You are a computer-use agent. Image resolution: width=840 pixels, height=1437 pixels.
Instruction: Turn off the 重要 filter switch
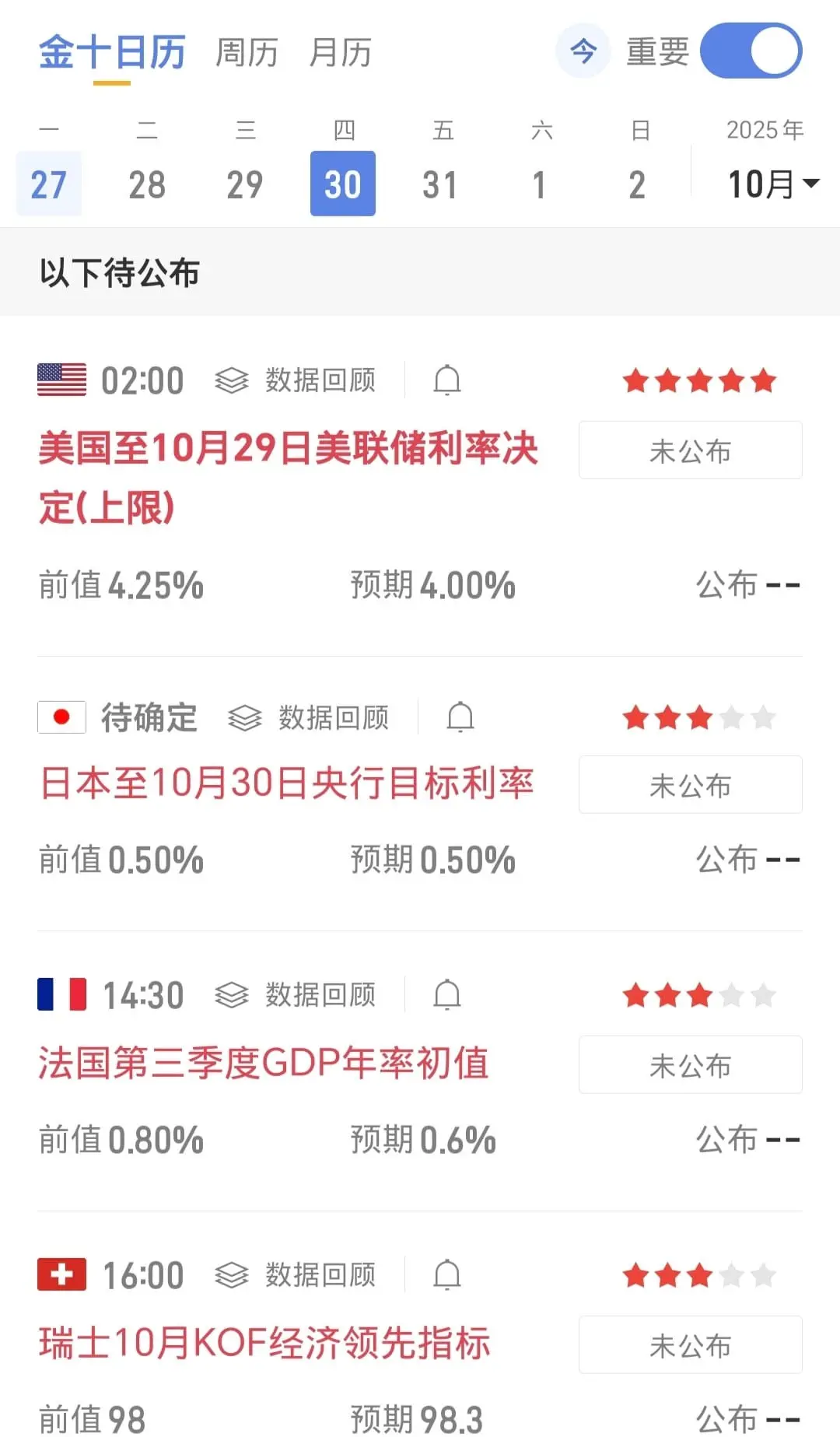751,51
